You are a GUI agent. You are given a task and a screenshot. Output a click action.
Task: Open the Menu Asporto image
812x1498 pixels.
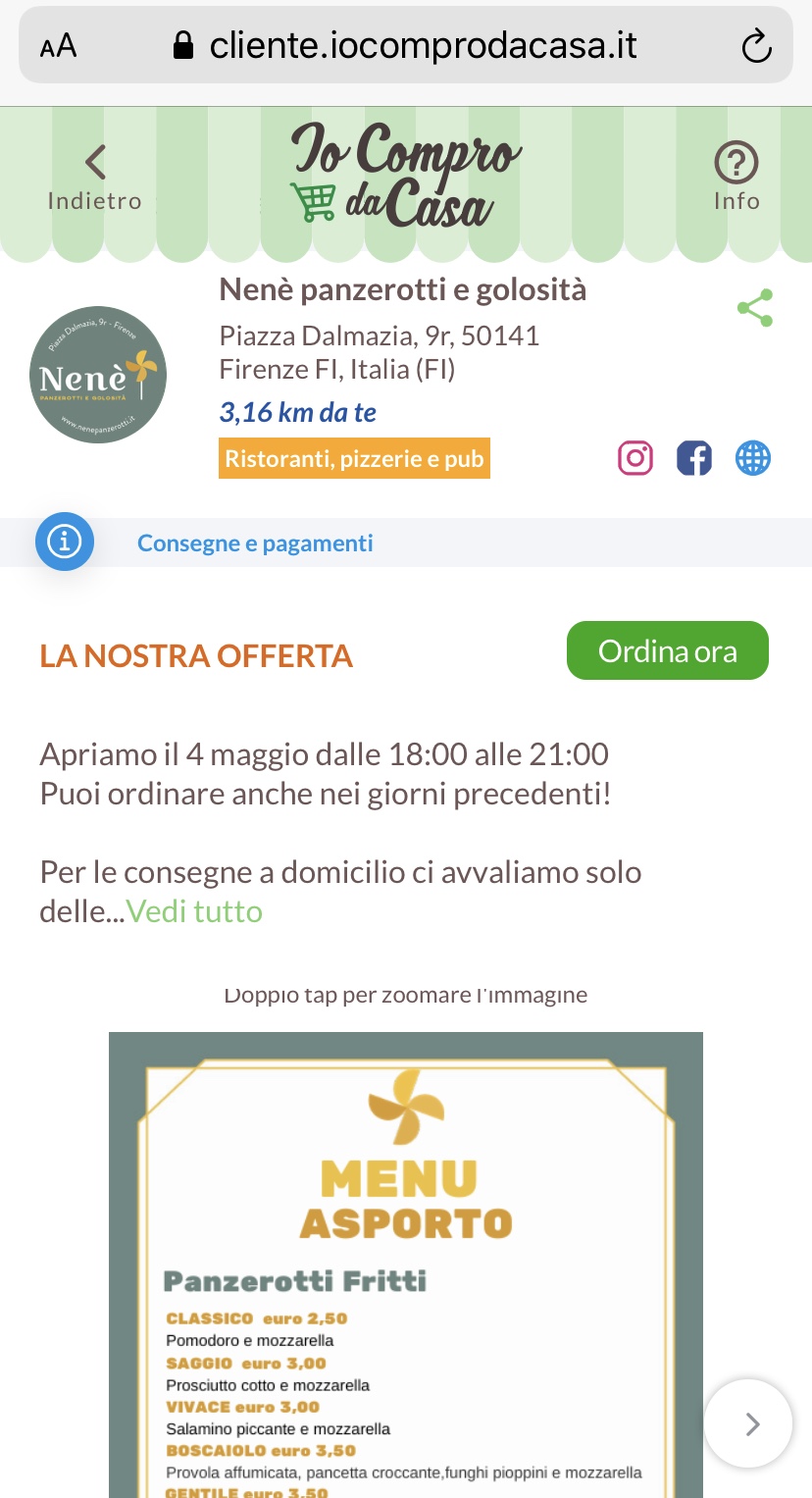[x=405, y=1266]
